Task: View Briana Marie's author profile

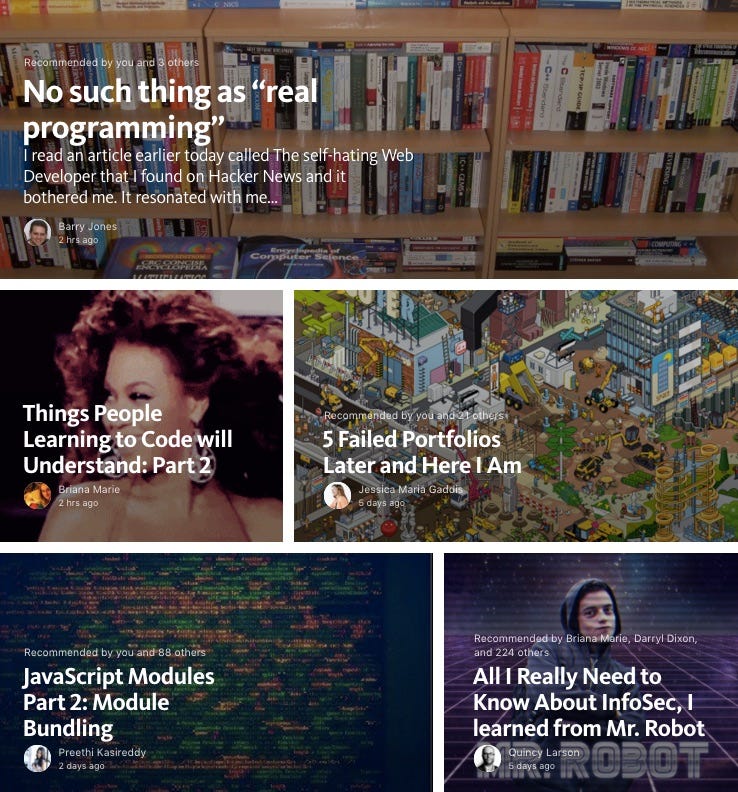Action: tap(89, 490)
